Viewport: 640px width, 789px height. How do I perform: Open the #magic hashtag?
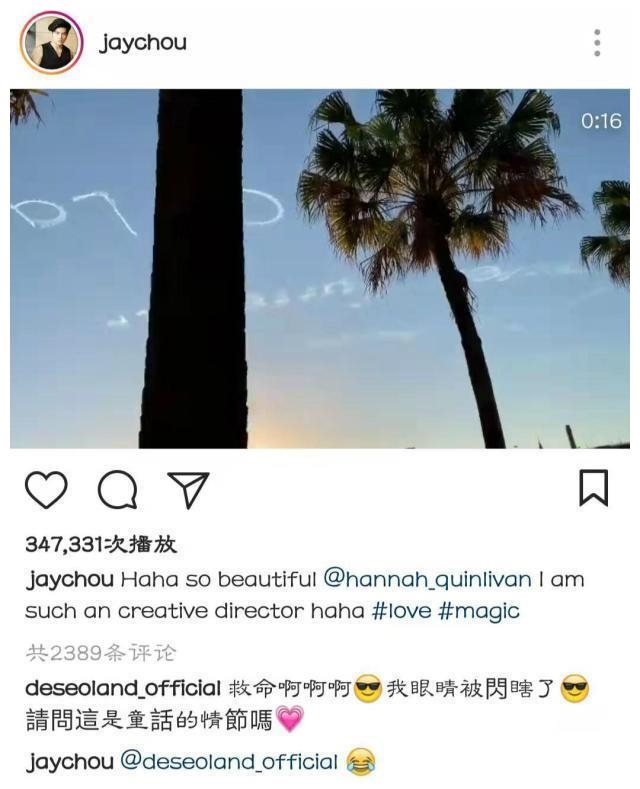click(478, 610)
